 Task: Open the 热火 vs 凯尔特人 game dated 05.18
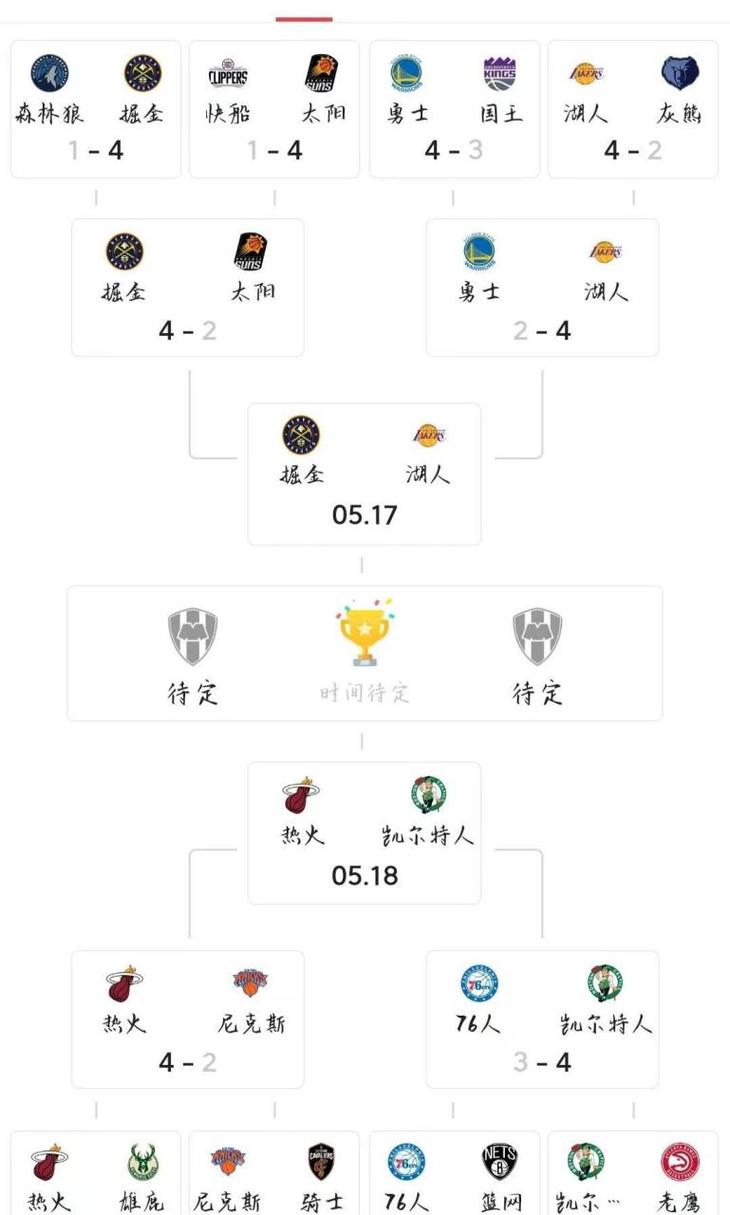coord(365,833)
